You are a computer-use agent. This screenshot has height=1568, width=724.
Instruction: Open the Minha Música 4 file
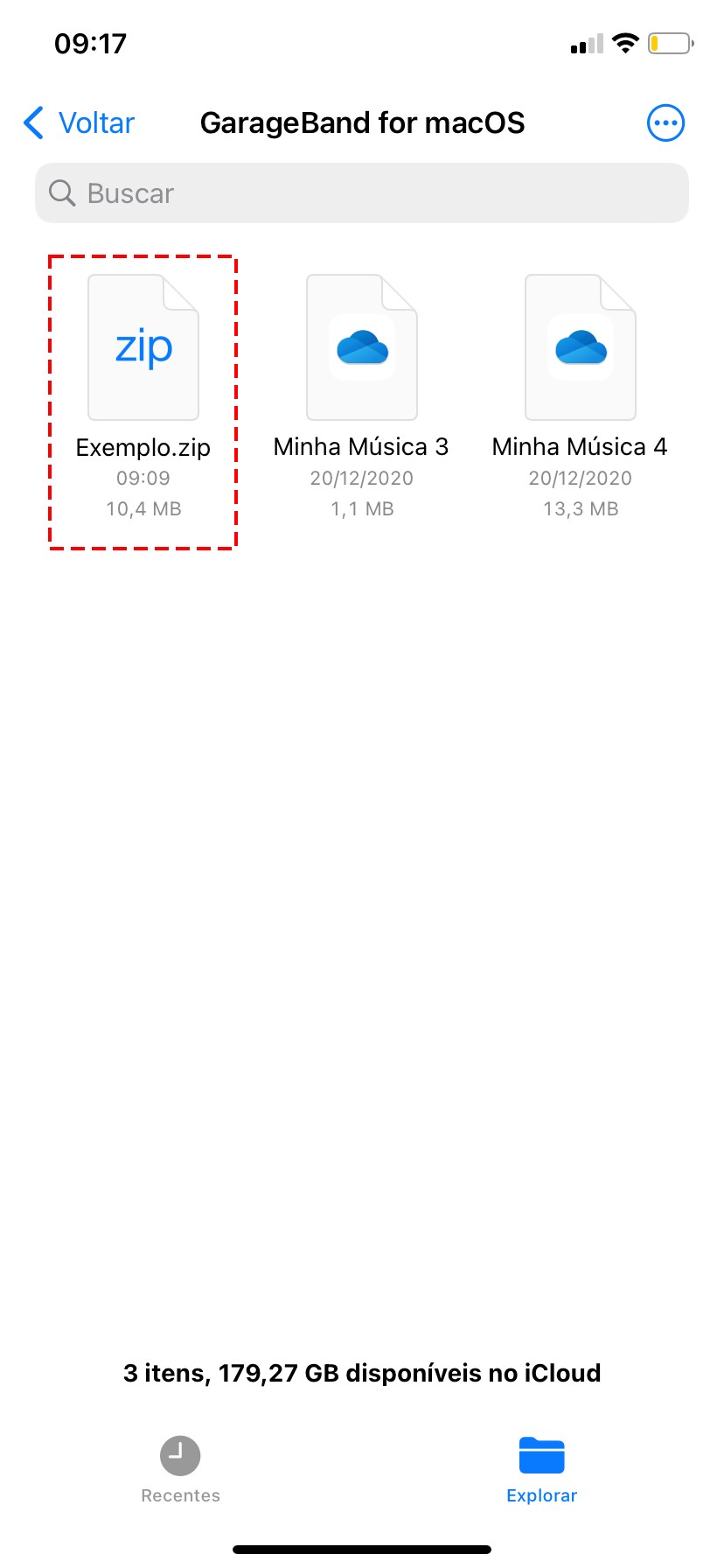[x=580, y=349]
